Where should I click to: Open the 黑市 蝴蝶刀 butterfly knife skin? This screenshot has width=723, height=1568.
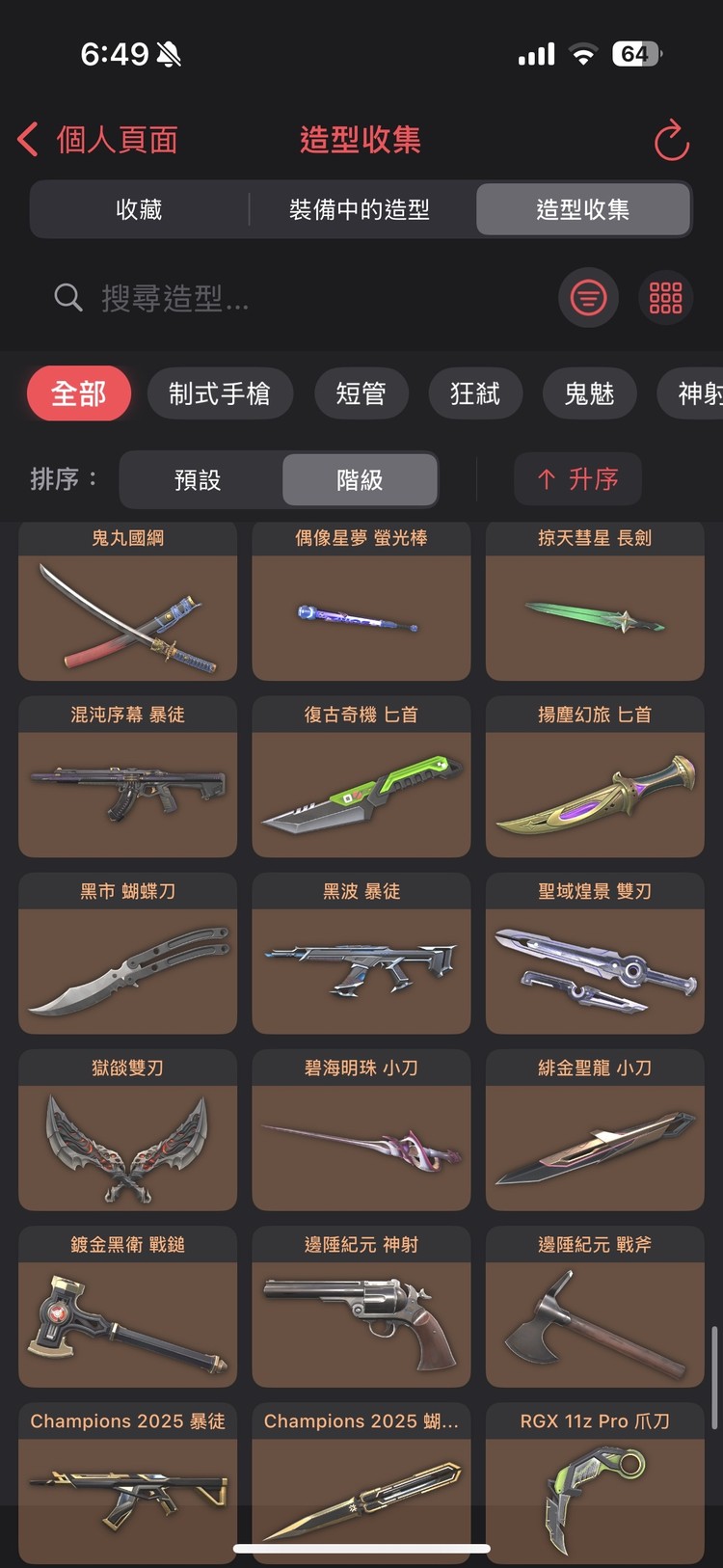pyautogui.click(x=126, y=955)
